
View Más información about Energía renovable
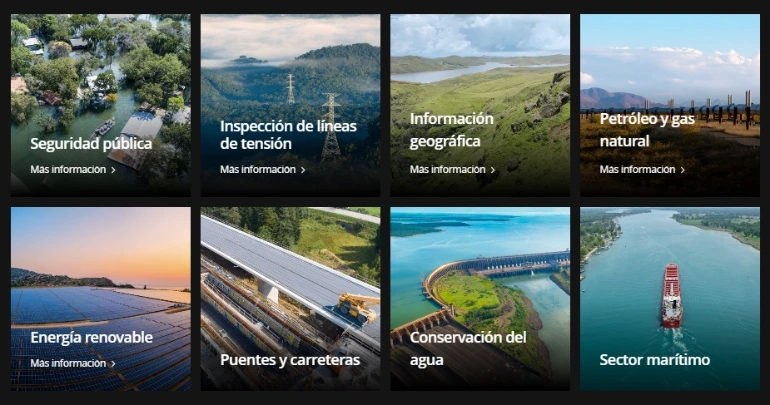click(72, 363)
